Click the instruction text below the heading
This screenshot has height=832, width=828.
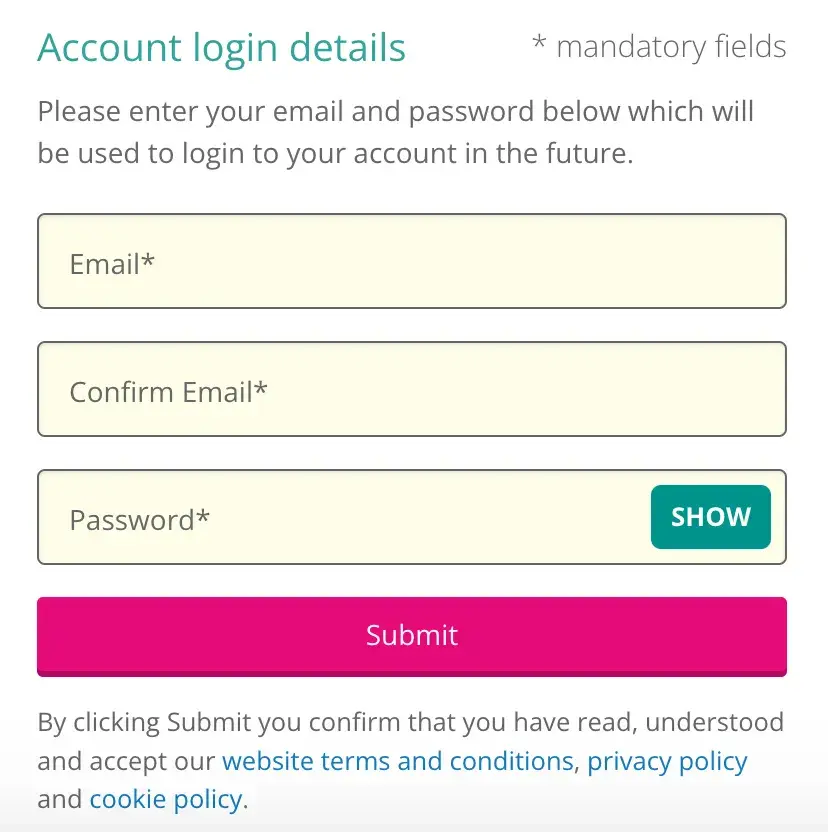(x=394, y=131)
